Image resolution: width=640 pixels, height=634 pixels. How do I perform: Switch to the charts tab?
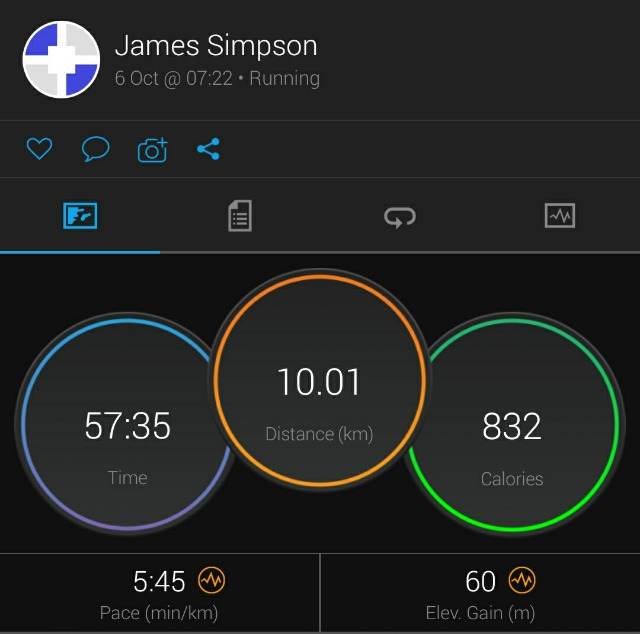coord(560,216)
